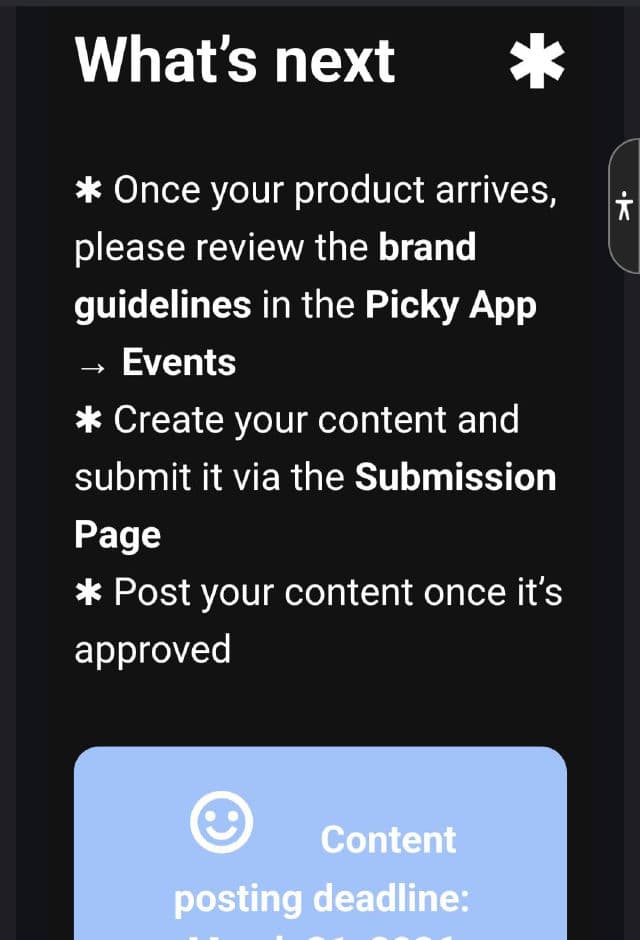Open the accessibility widget
The width and height of the screenshot is (640, 940).
(625, 206)
